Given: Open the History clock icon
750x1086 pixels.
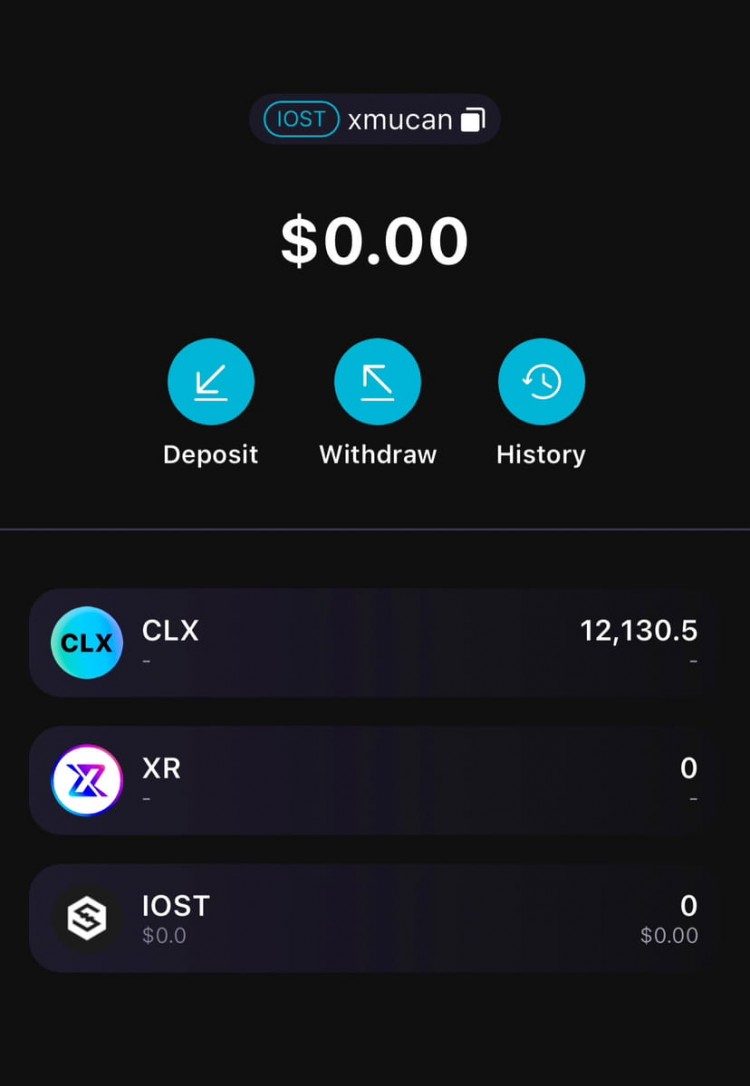Looking at the screenshot, I should 540,380.
